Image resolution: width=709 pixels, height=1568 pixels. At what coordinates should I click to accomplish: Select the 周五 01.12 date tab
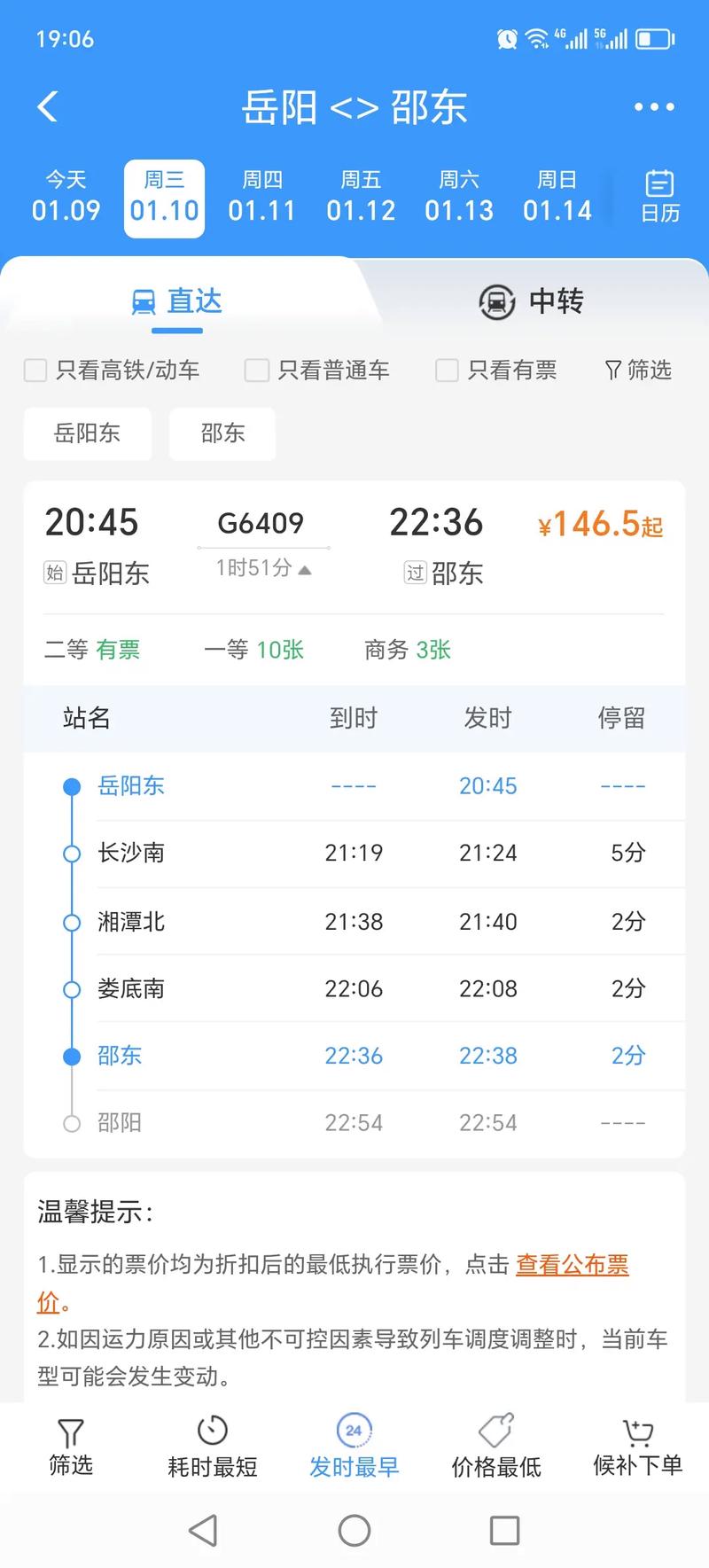tap(360, 195)
